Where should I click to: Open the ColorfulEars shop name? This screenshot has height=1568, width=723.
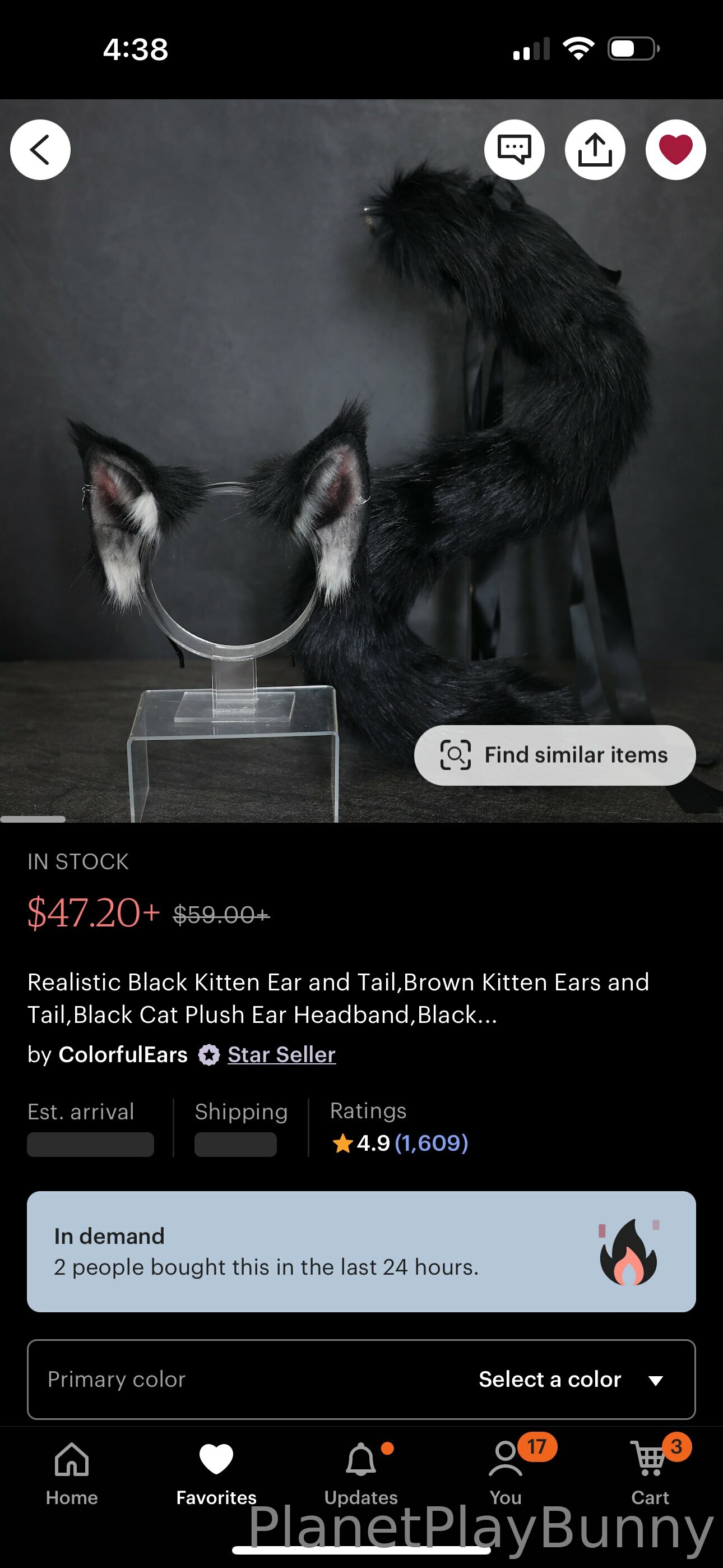pos(123,1054)
